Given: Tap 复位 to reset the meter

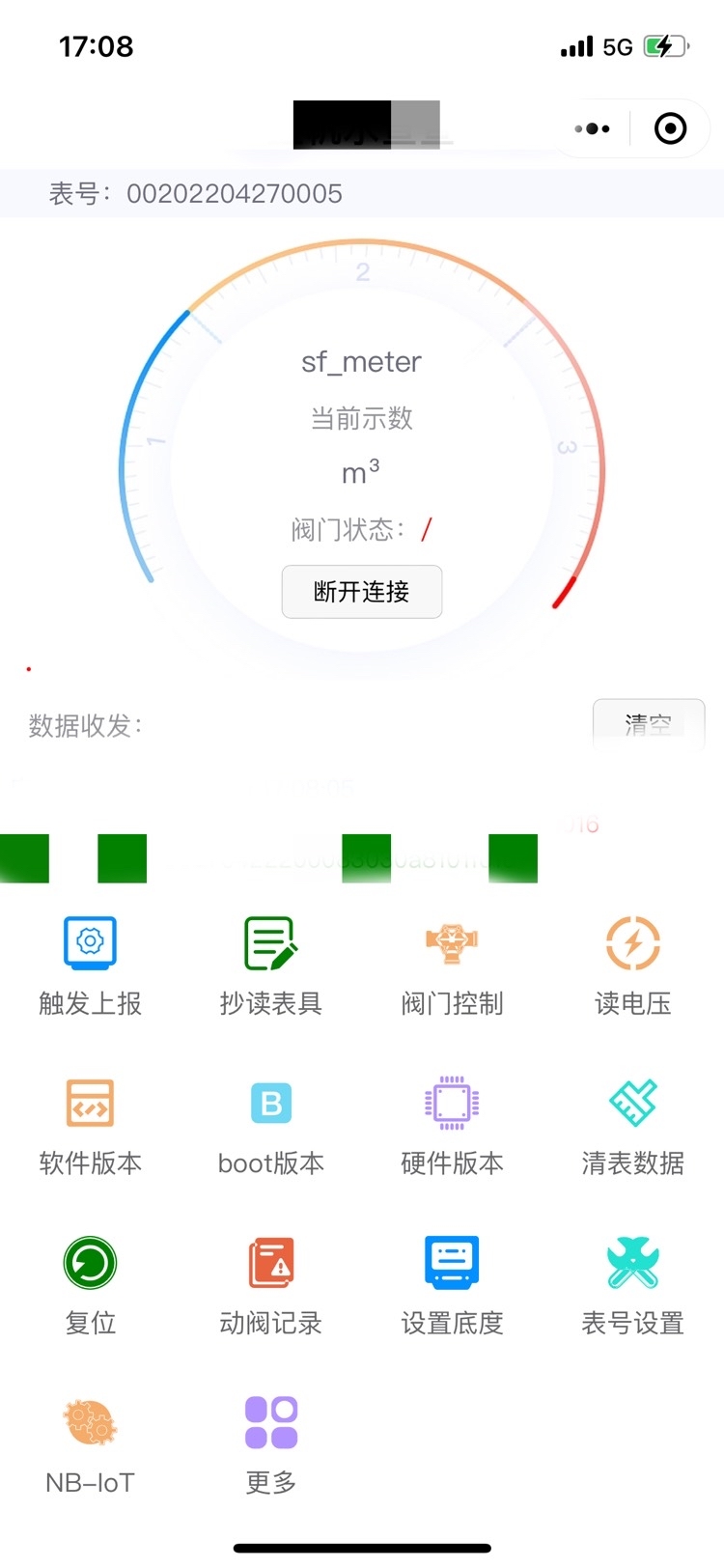Looking at the screenshot, I should point(90,1285).
